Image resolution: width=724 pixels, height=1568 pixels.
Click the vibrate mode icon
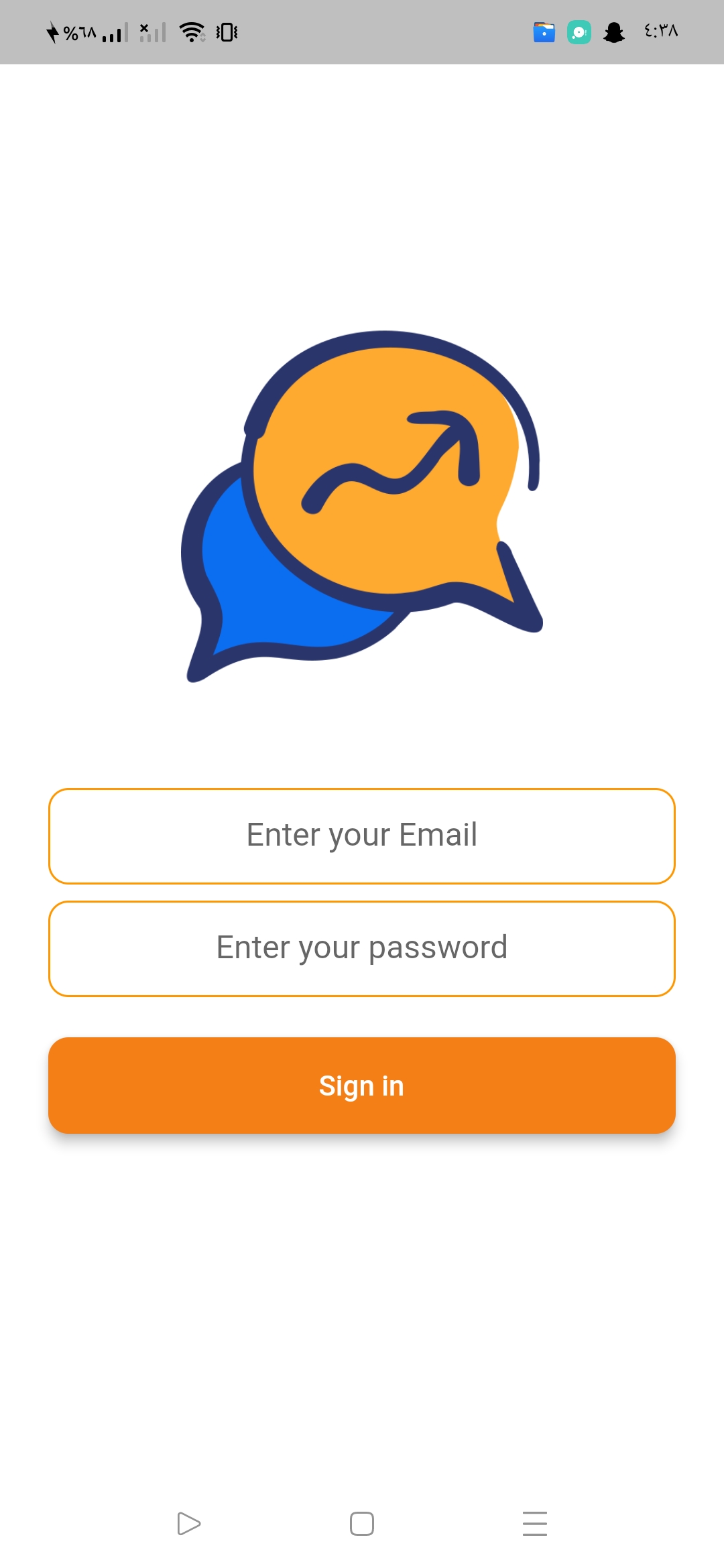(x=227, y=31)
